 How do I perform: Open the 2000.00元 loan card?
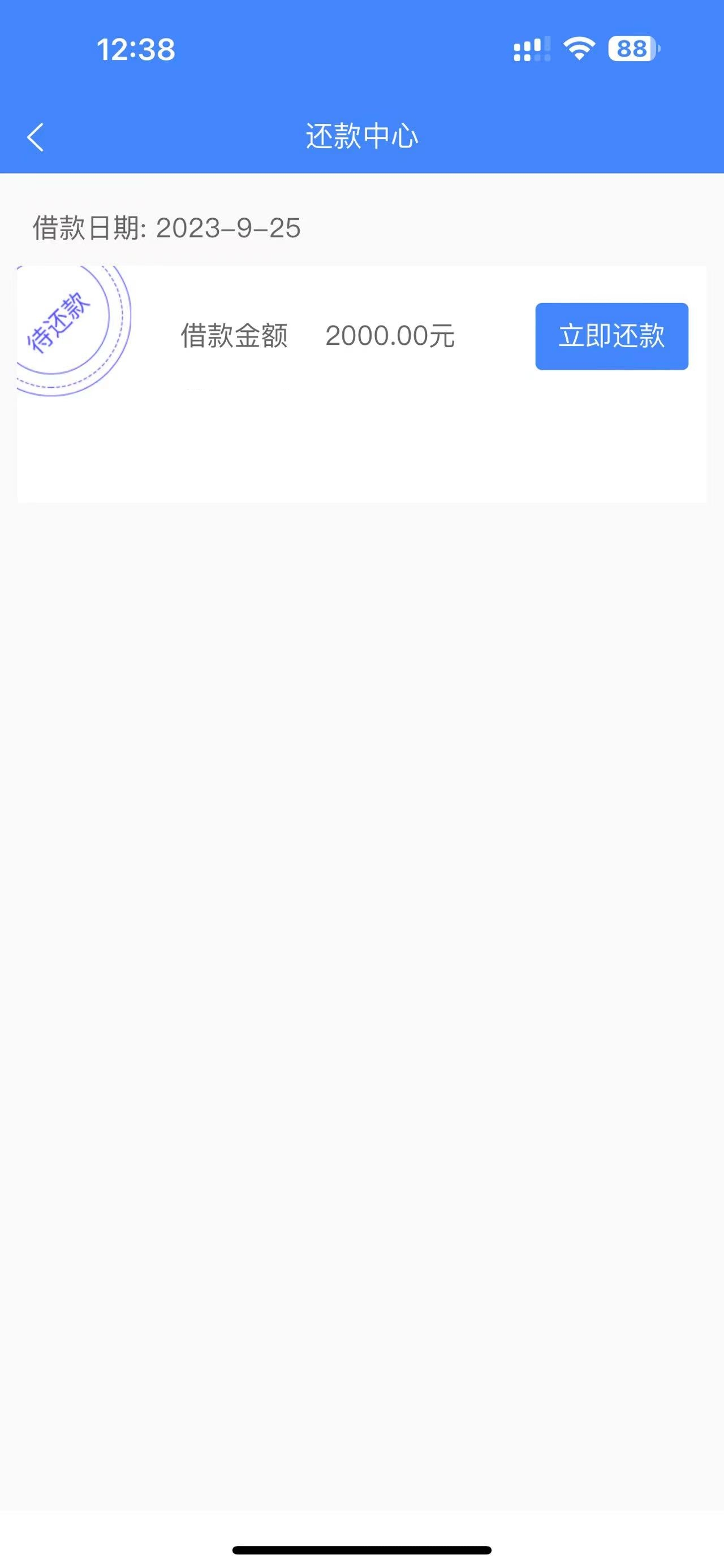pyautogui.click(x=361, y=384)
